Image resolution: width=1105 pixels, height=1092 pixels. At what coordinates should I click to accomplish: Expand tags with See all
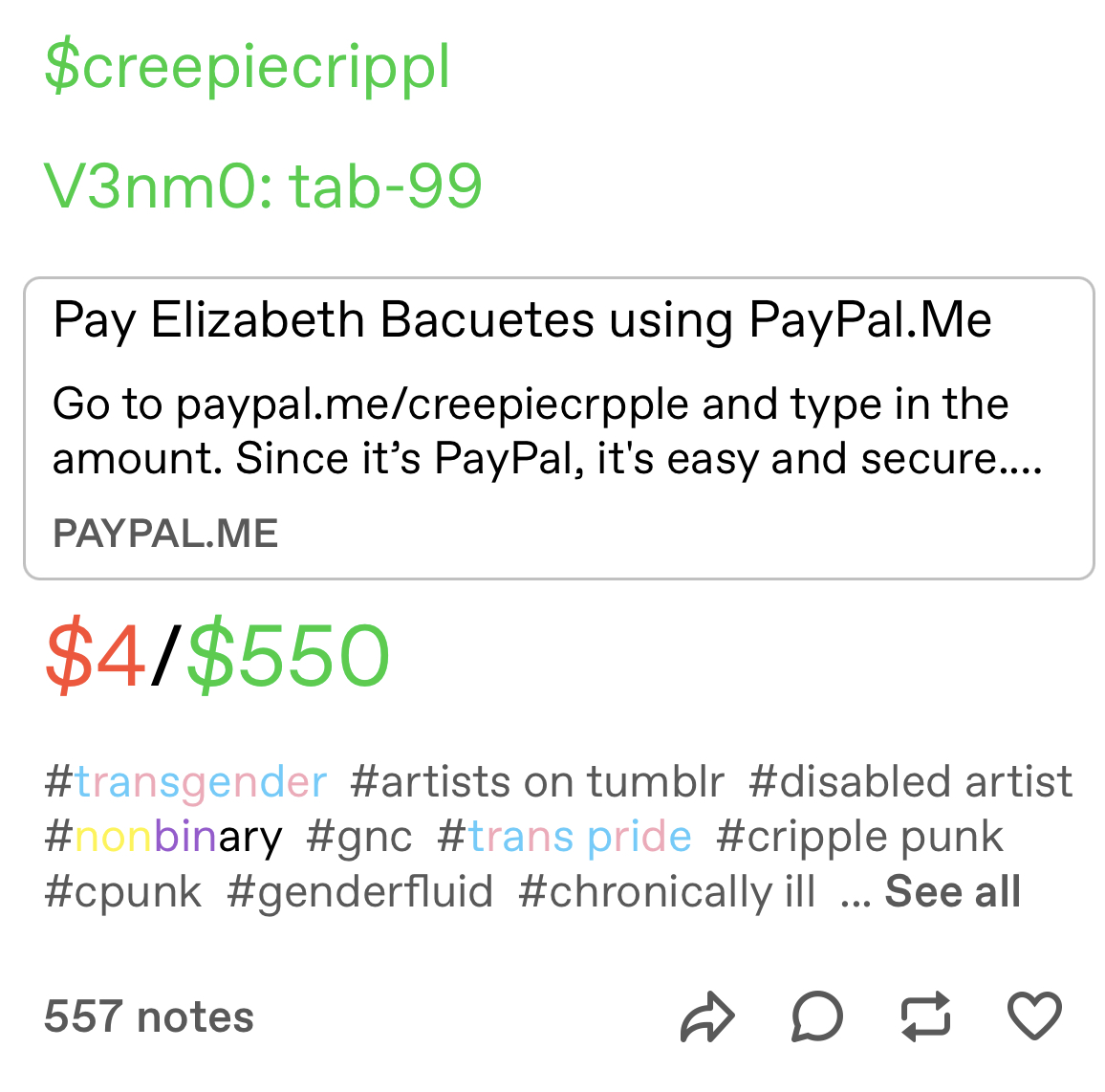click(952, 892)
